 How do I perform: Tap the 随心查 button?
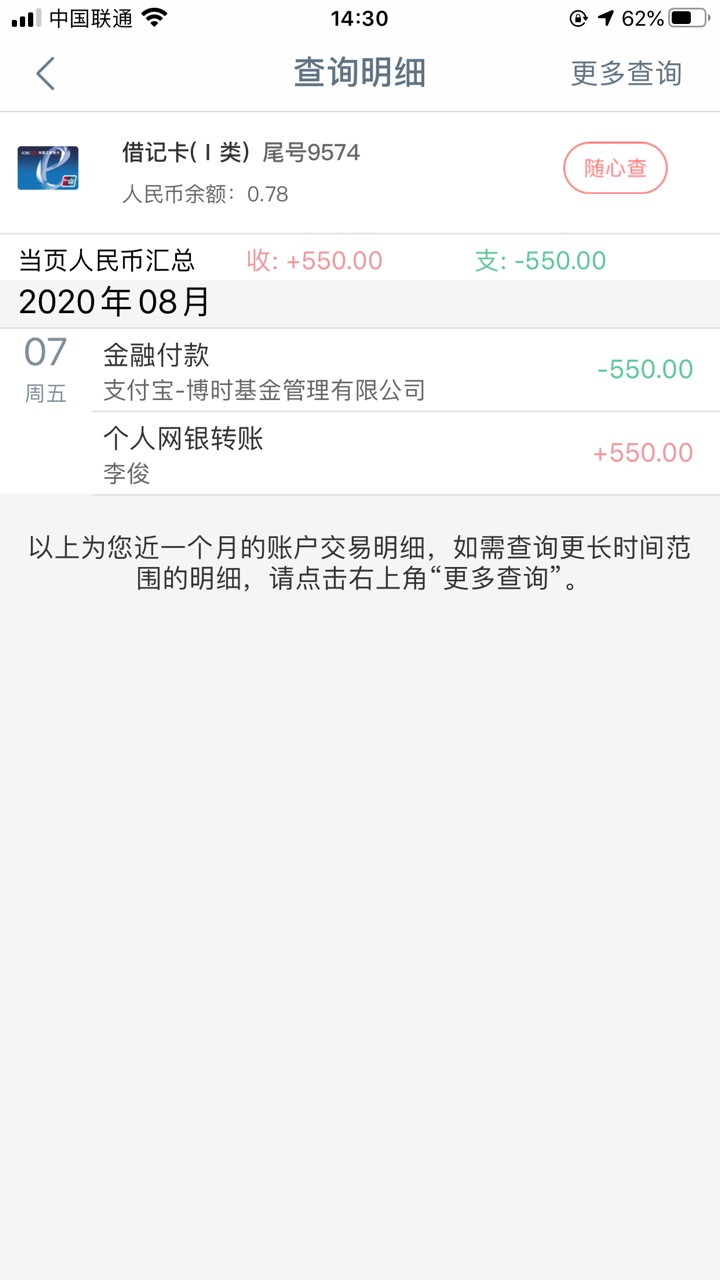615,168
